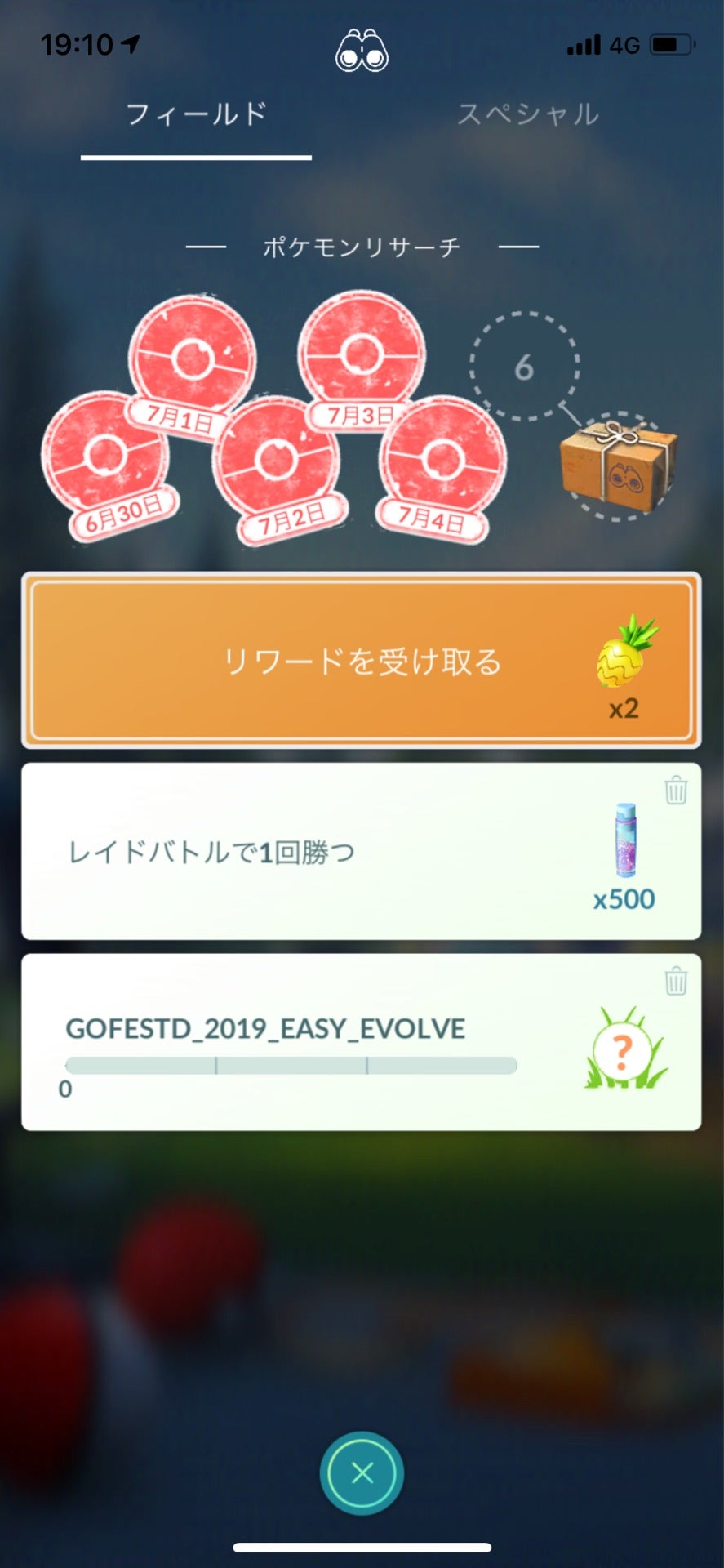This screenshot has height=1568, width=724.
Task: Delete the レイドバトルで1回勝つ task
Action: [676, 788]
